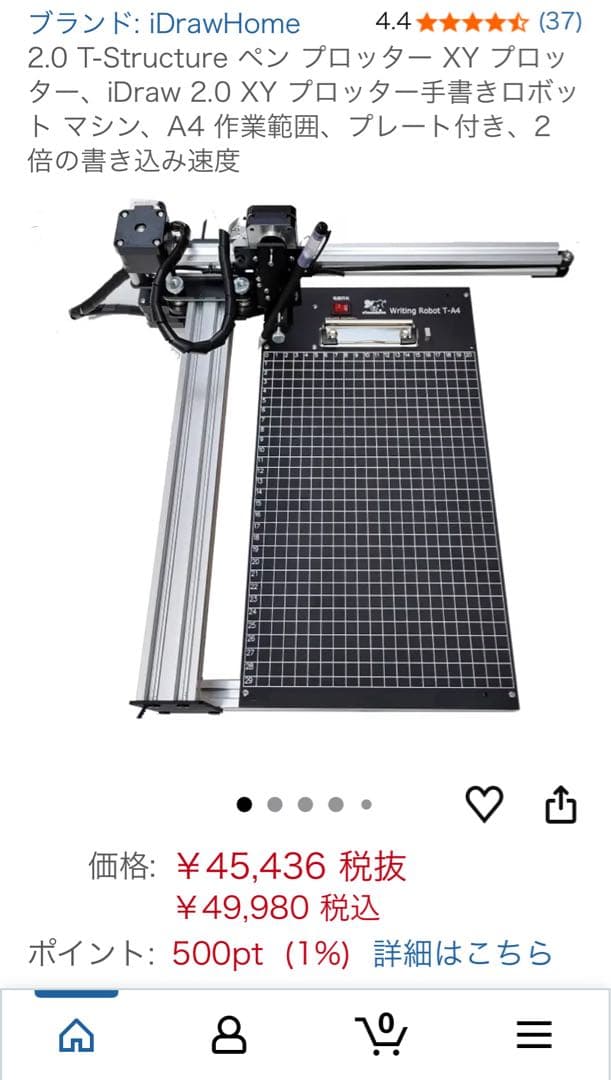Screen dimensions: 611x1080
Task: Open the iDrawHome brand link
Action: [x=164, y=24]
